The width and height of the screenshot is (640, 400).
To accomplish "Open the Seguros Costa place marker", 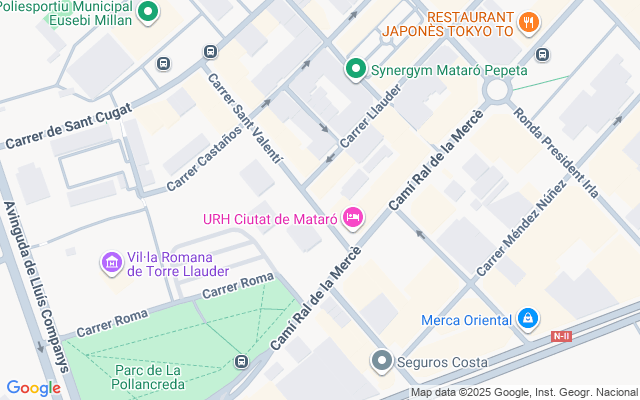I will click(x=380, y=361).
